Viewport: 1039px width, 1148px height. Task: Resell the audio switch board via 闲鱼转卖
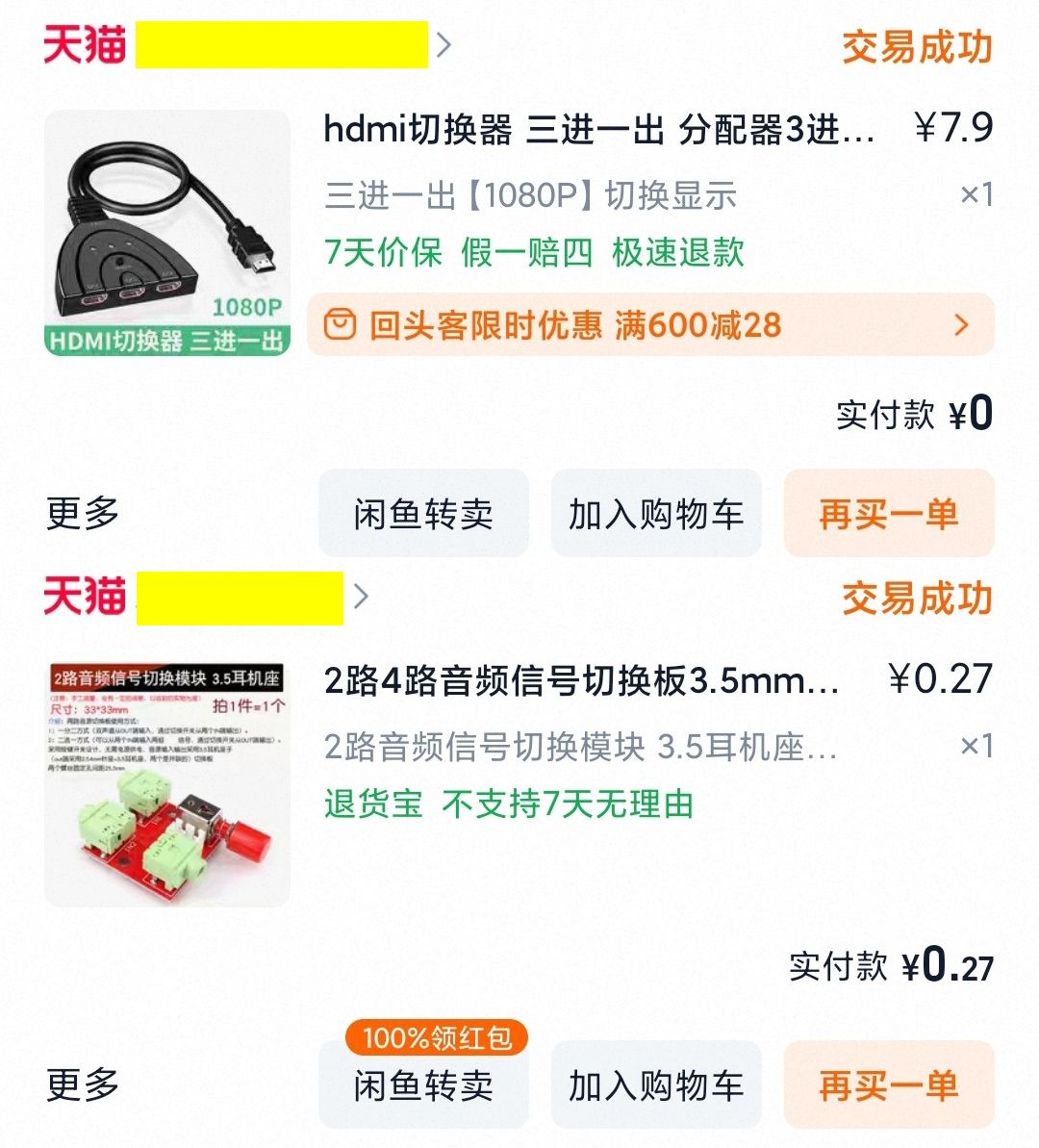click(423, 1085)
